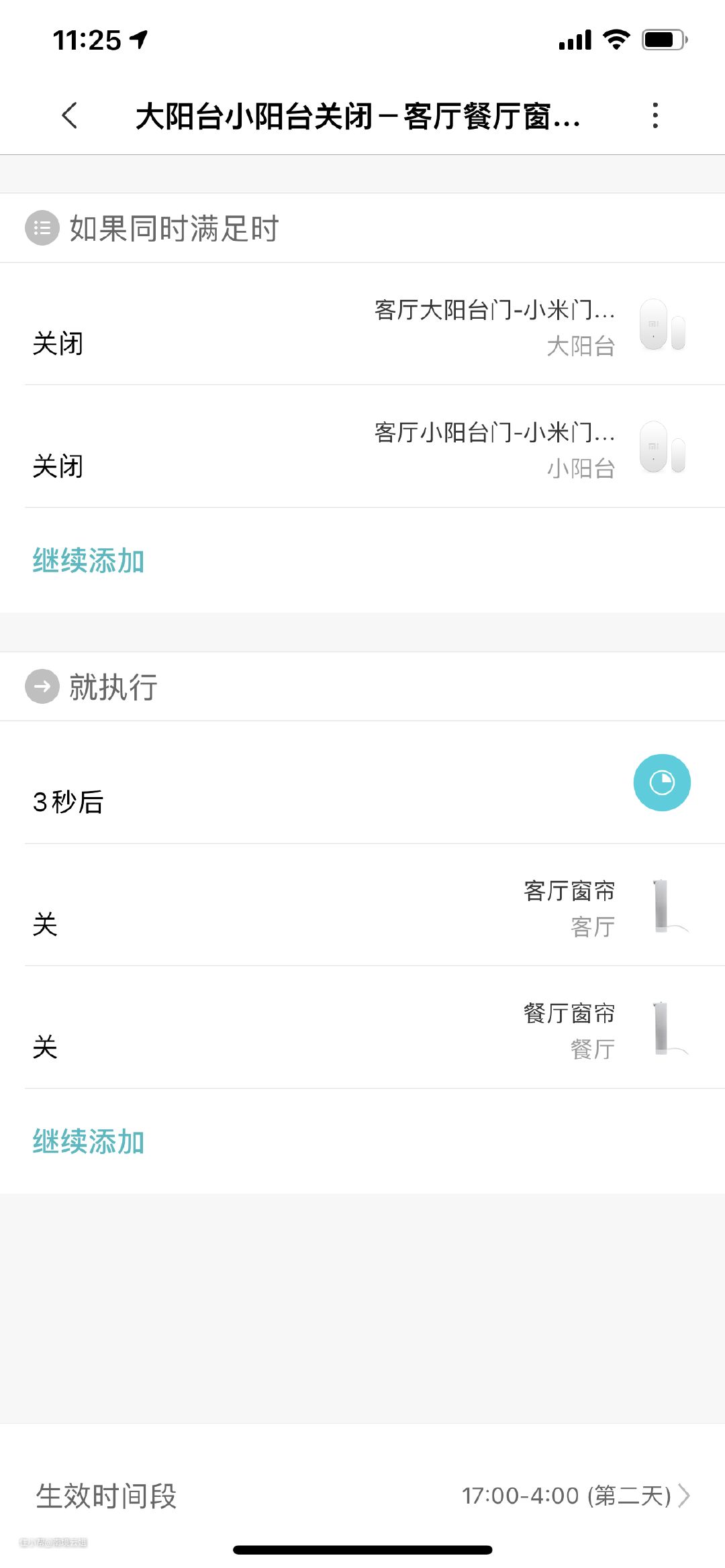Open the 如果同时满足时 condition mode selector
The image size is (725, 1568).
[153, 228]
